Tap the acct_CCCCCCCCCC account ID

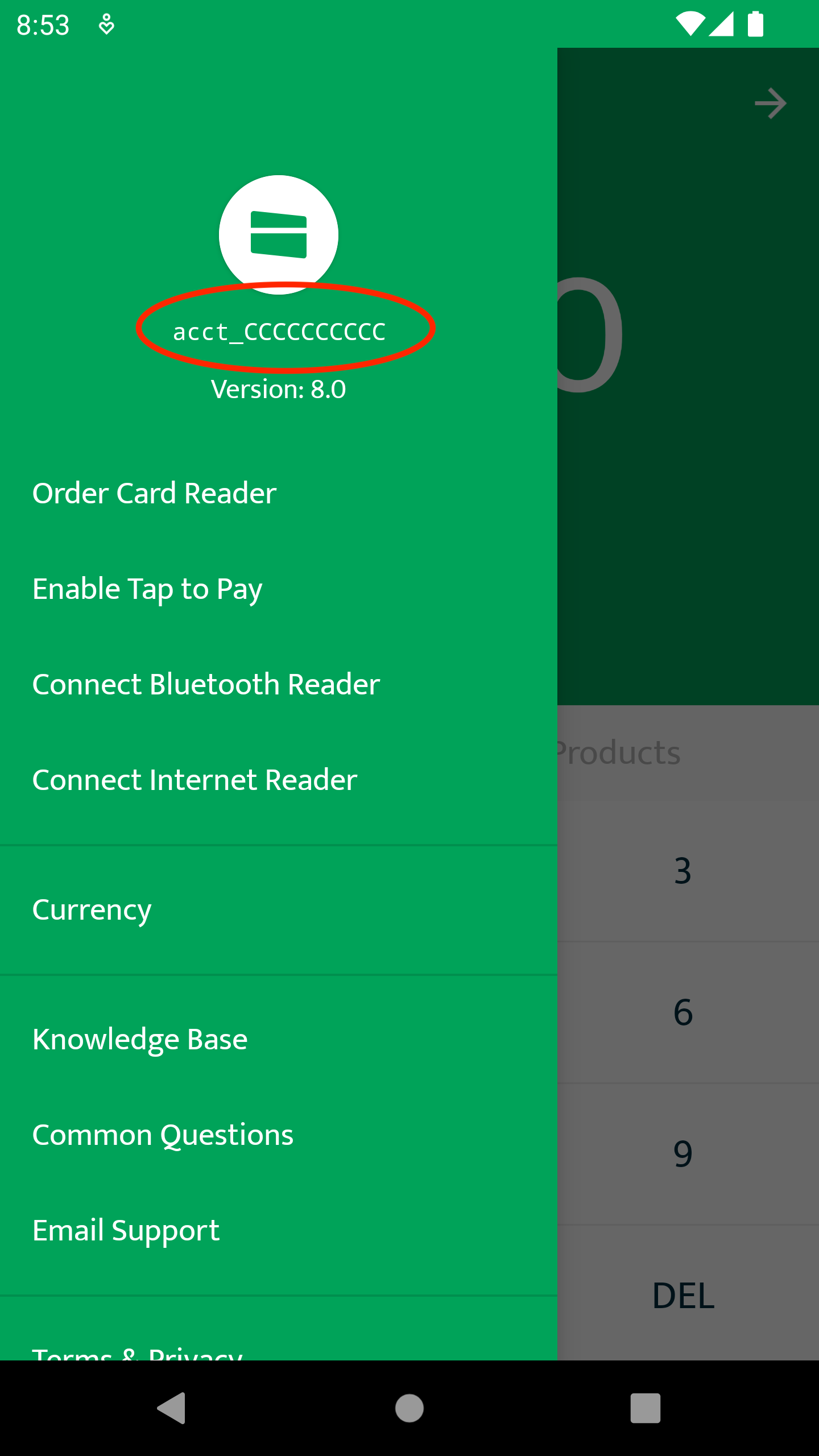[279, 332]
